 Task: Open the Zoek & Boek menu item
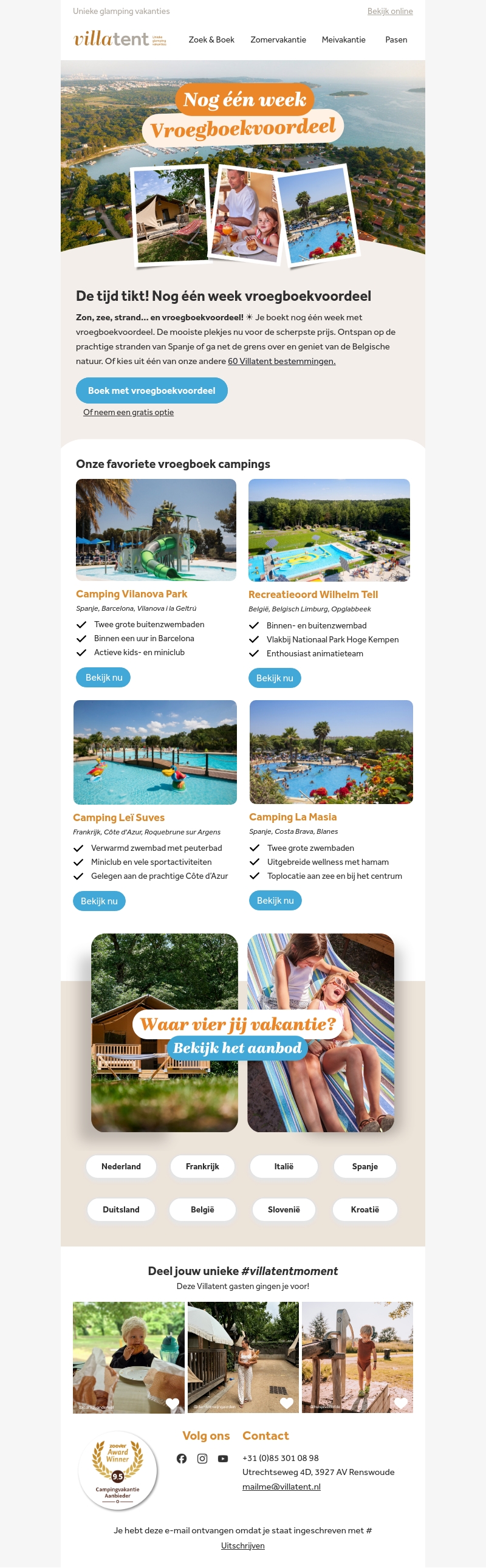211,40
